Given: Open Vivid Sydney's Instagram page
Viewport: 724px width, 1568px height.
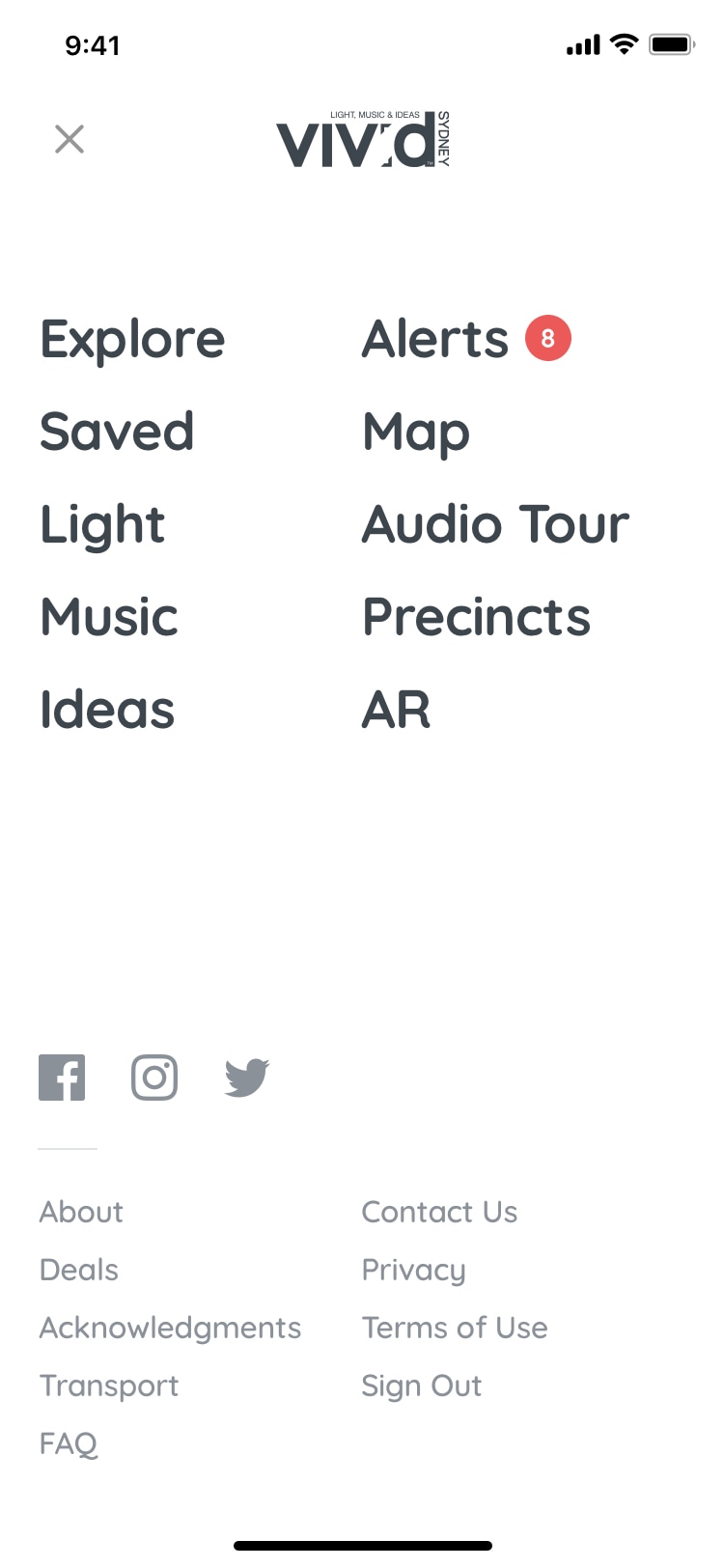Looking at the screenshot, I should point(154,1078).
